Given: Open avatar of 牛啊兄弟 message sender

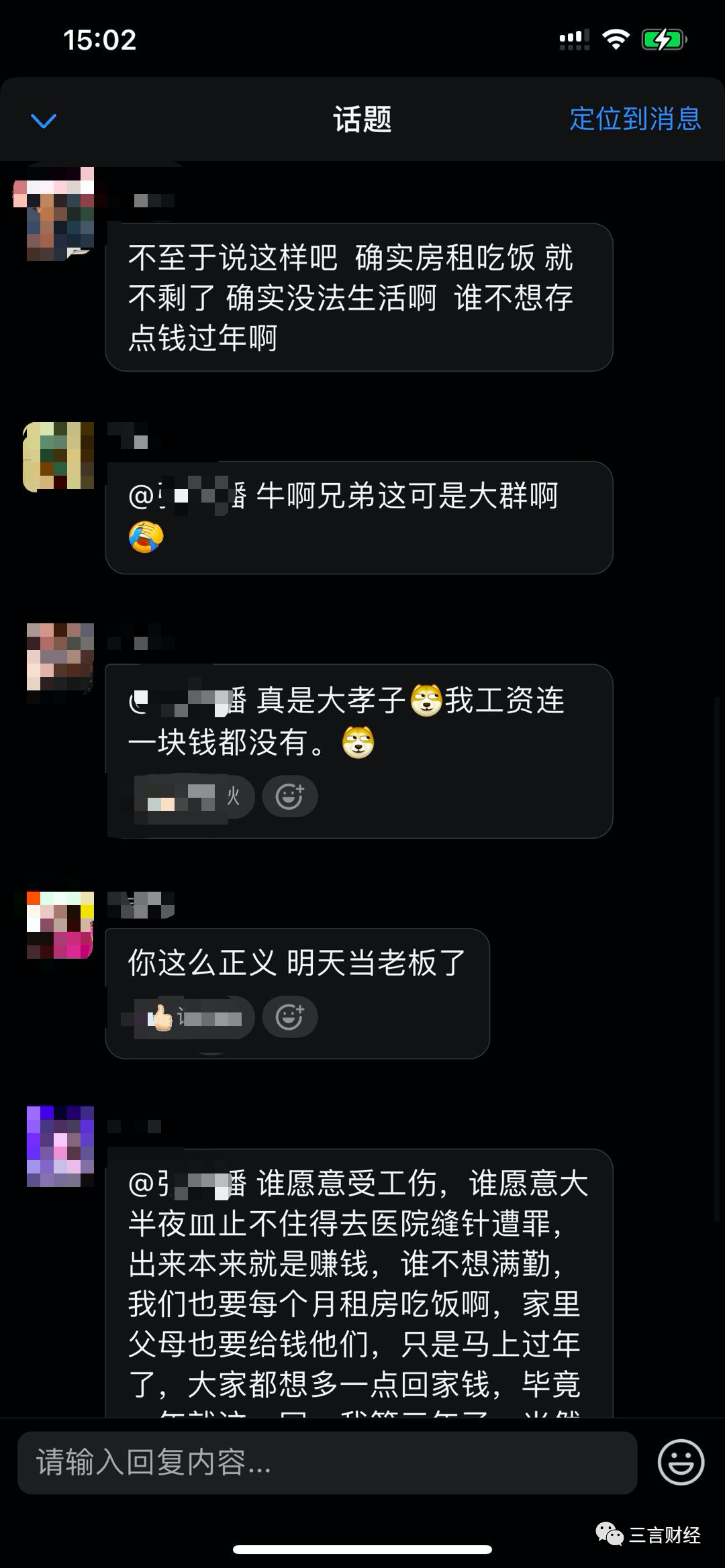Looking at the screenshot, I should 59,456.
